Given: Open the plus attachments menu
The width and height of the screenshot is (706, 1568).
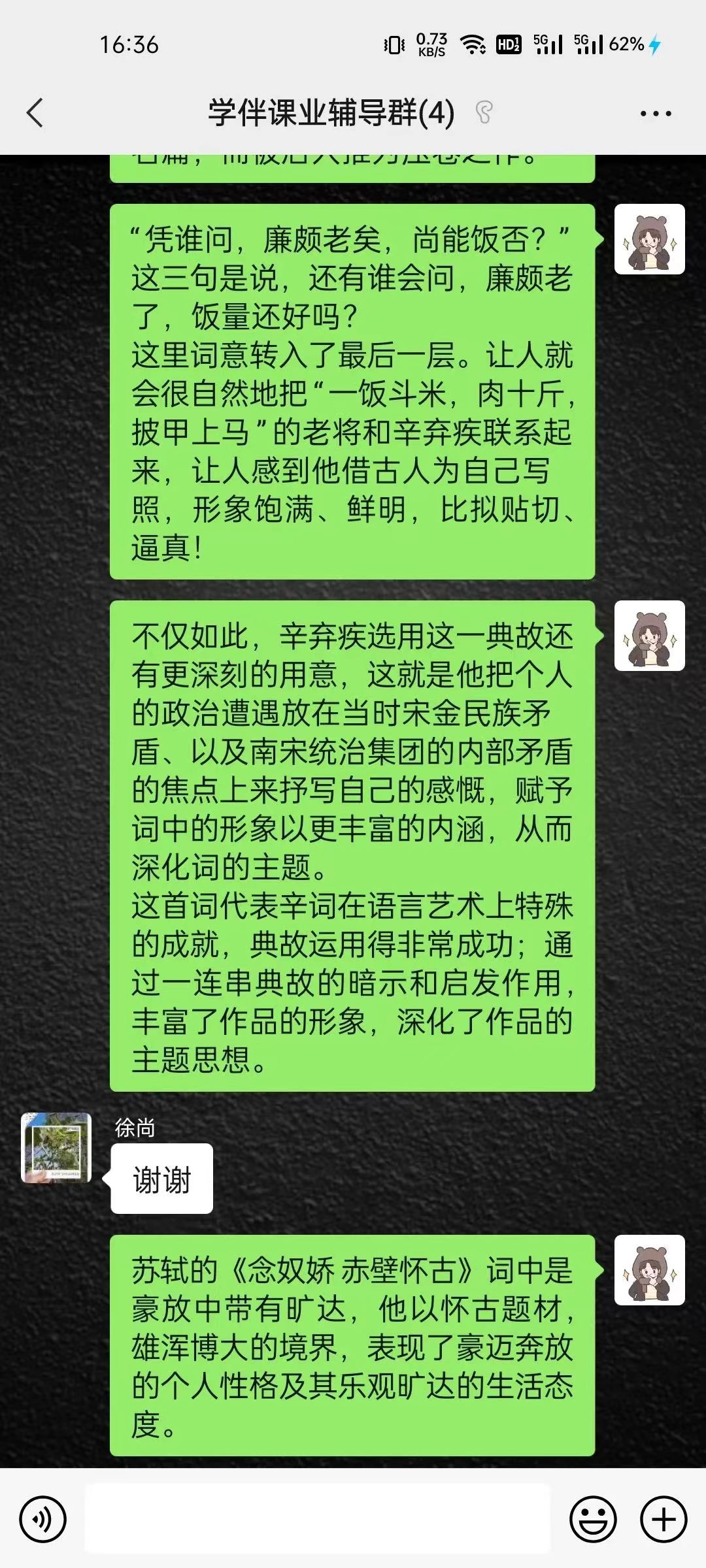Looking at the screenshot, I should (664, 1519).
